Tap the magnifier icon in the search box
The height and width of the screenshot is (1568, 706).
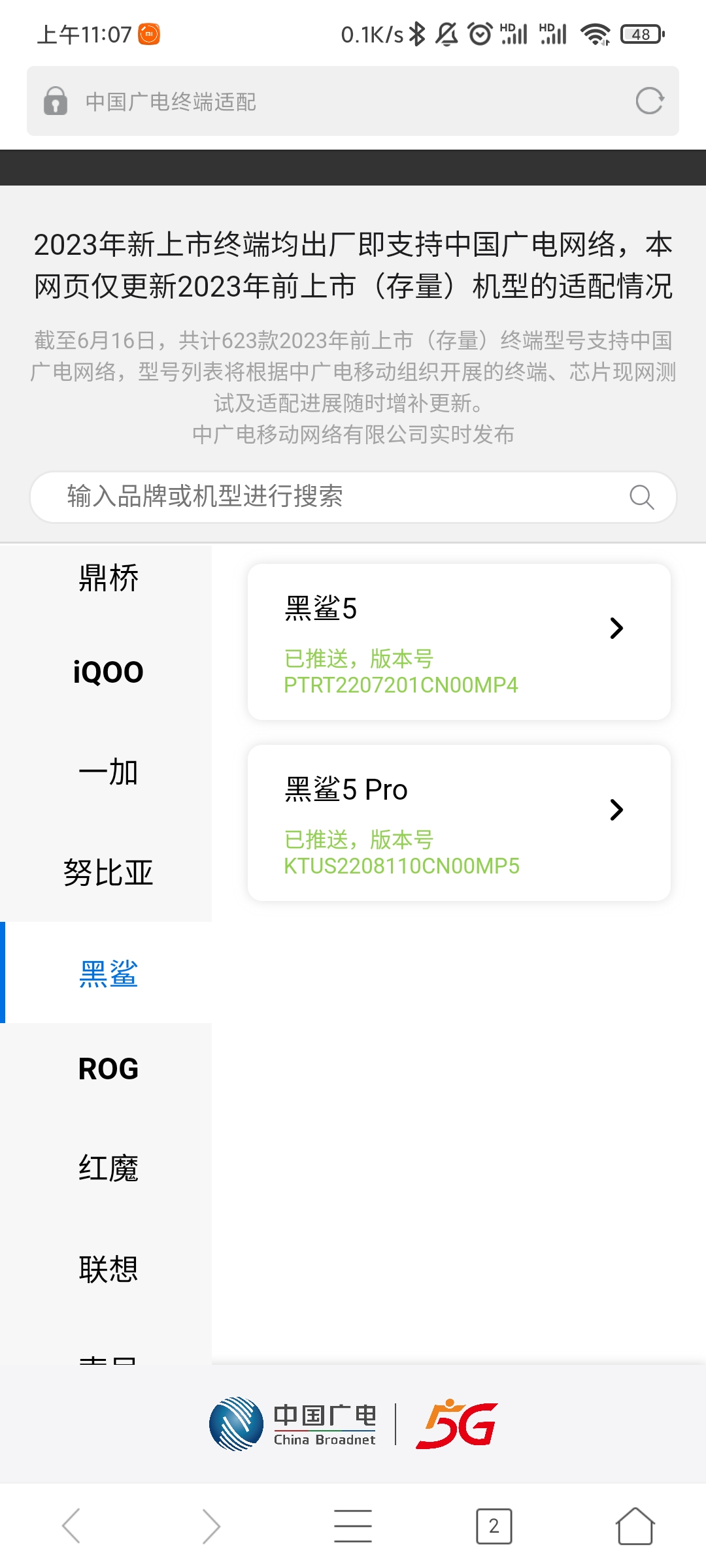click(x=641, y=497)
